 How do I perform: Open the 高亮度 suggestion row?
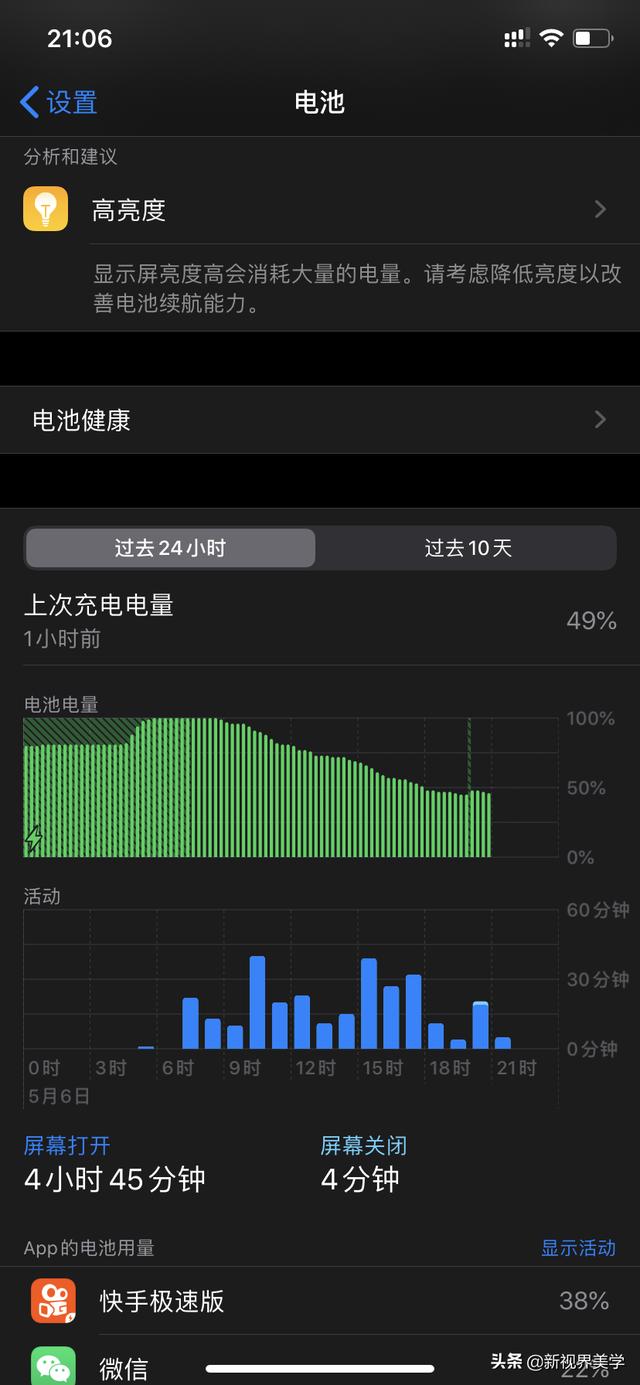point(320,210)
